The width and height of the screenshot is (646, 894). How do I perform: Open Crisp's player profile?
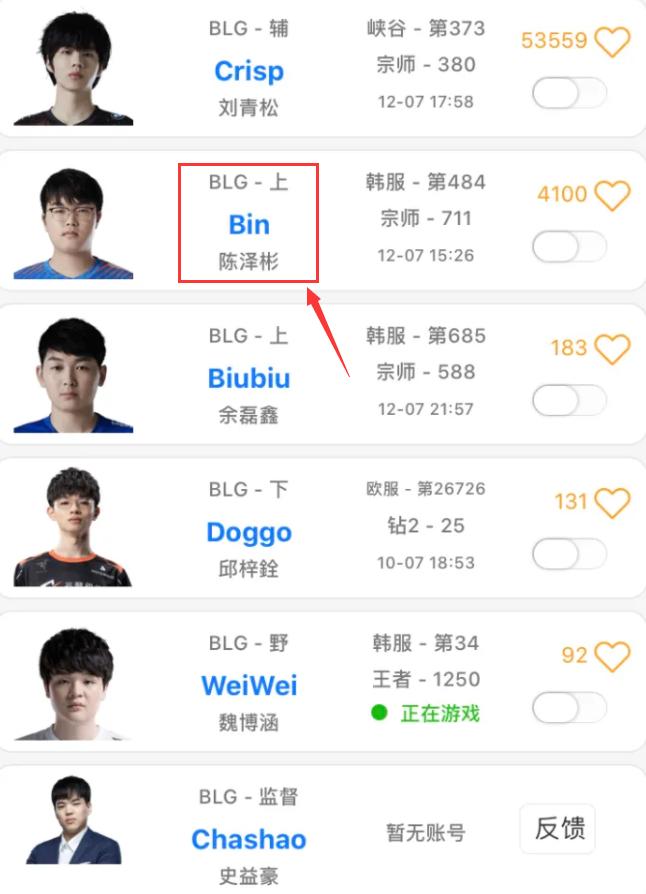[249, 71]
